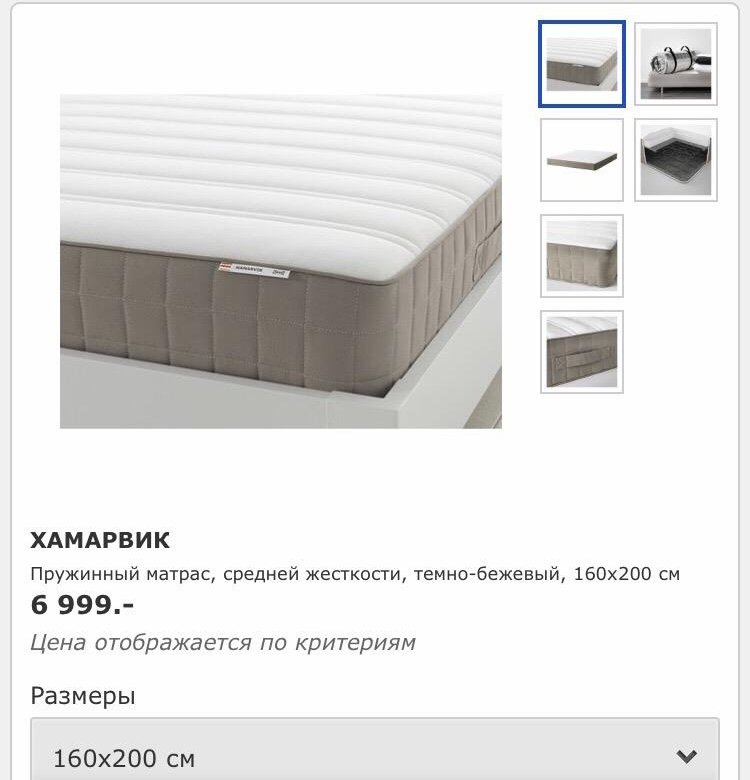Show the inner springs cross-section thumbnail
The width and height of the screenshot is (750, 780).
(676, 160)
